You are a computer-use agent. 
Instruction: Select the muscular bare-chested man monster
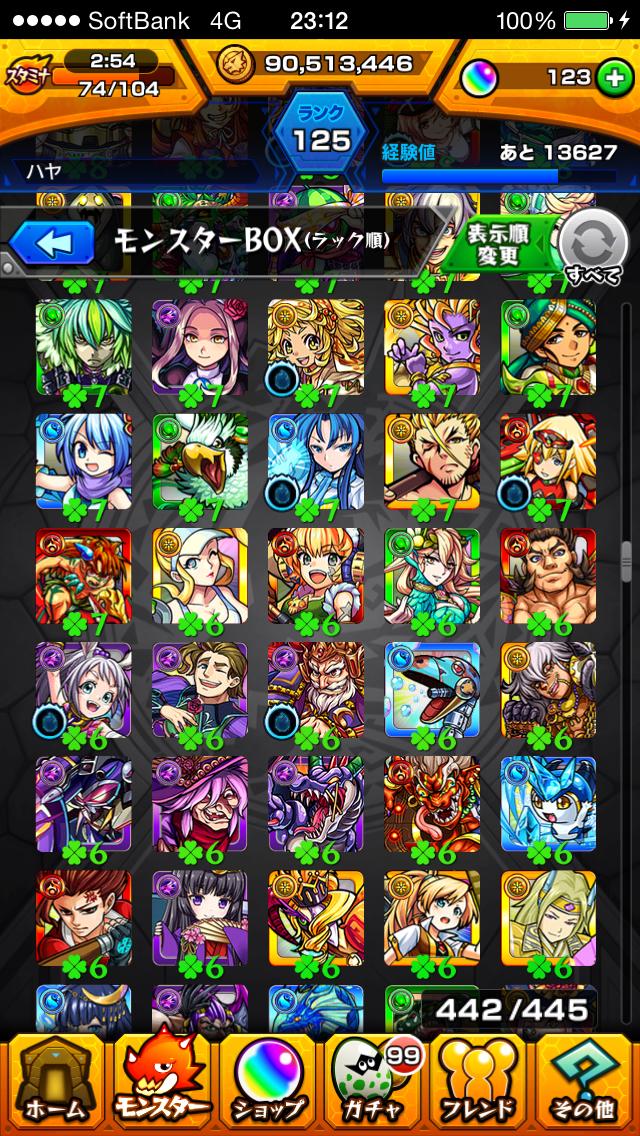pos(548,576)
